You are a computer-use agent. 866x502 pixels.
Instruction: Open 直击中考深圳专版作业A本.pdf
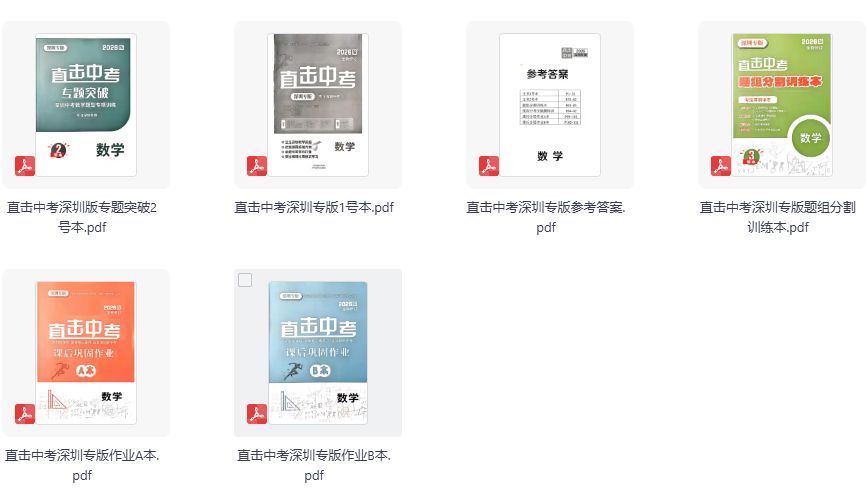pyautogui.click(x=85, y=352)
